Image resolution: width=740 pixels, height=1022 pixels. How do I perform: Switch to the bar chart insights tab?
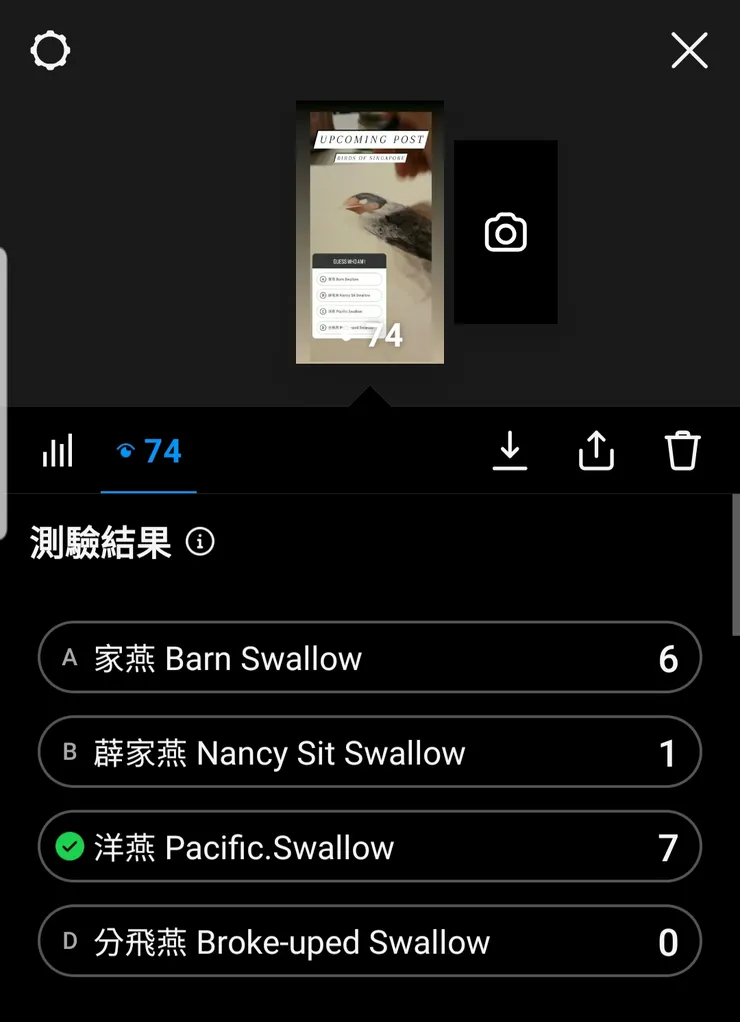coord(57,451)
